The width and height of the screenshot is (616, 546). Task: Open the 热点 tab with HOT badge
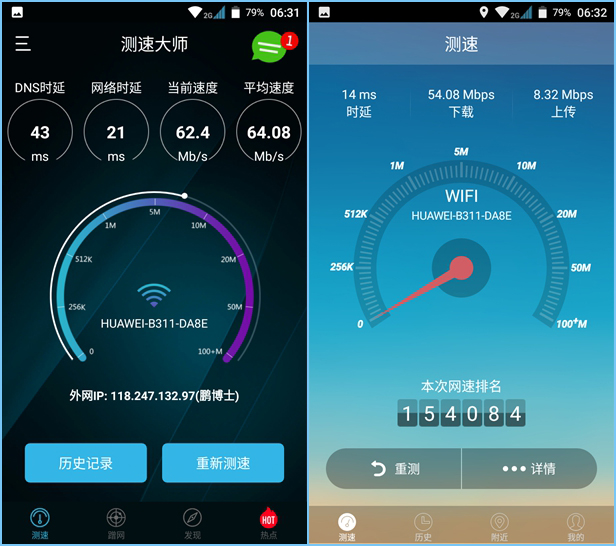(x=268, y=523)
